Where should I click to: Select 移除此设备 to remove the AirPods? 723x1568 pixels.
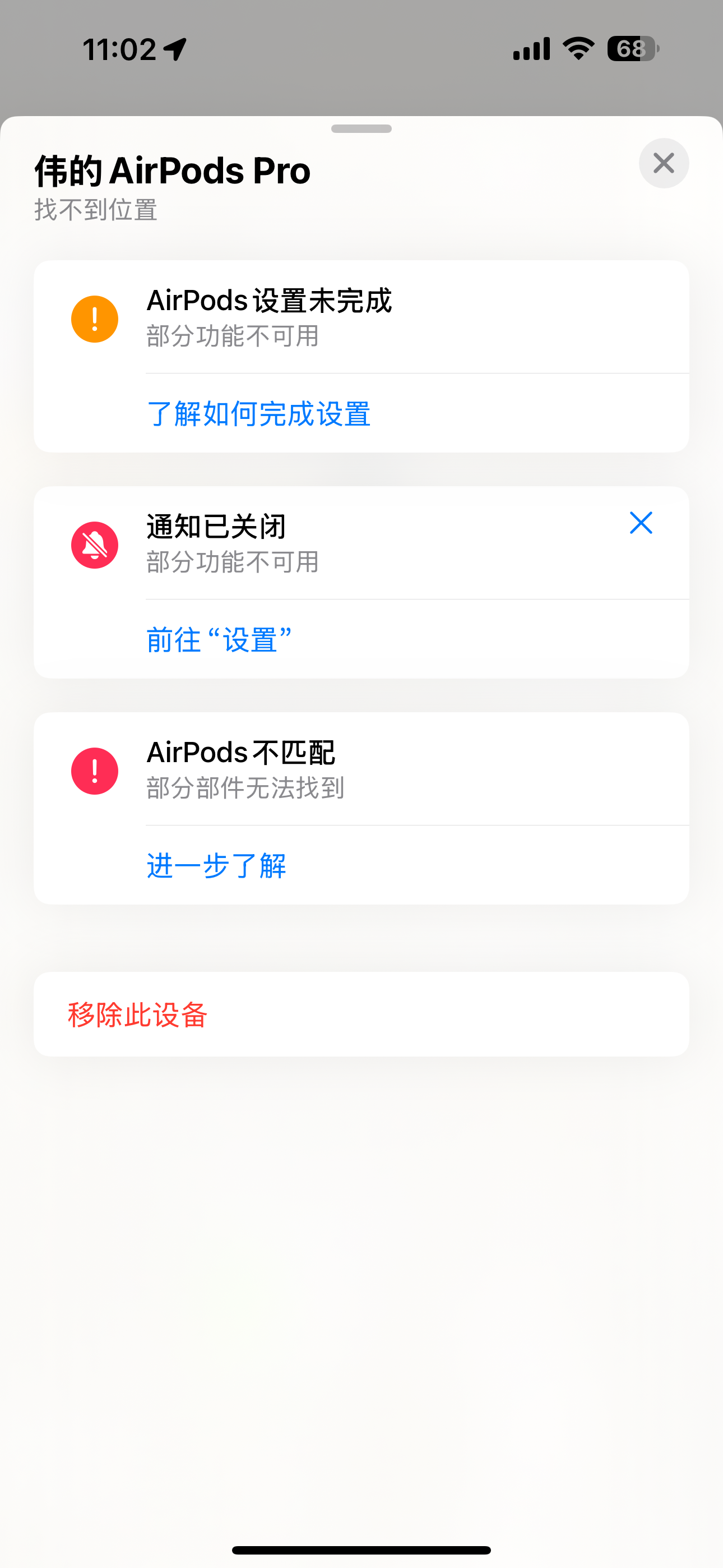(138, 1014)
